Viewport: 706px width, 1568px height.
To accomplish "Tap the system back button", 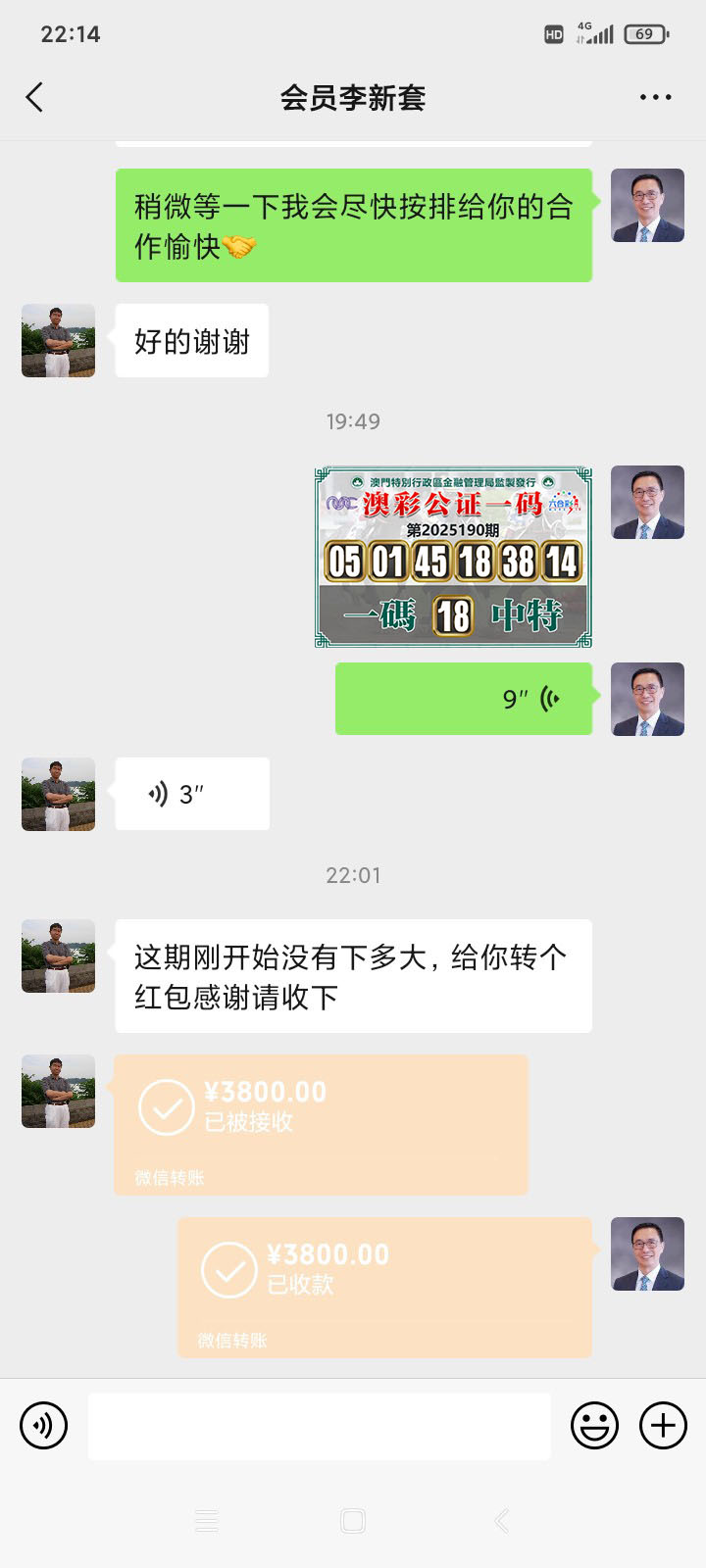I will [x=501, y=1521].
